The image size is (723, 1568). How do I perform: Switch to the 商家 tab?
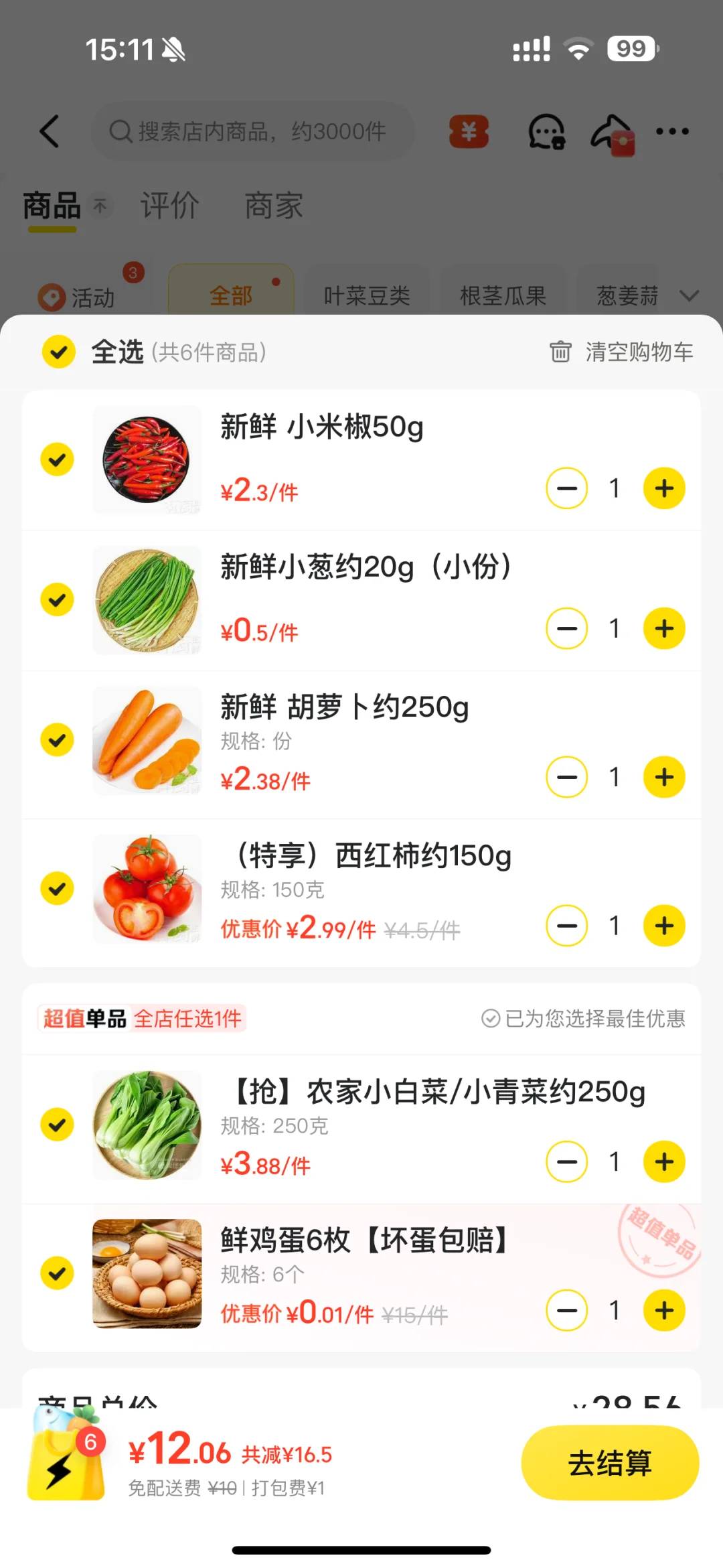coord(274,206)
